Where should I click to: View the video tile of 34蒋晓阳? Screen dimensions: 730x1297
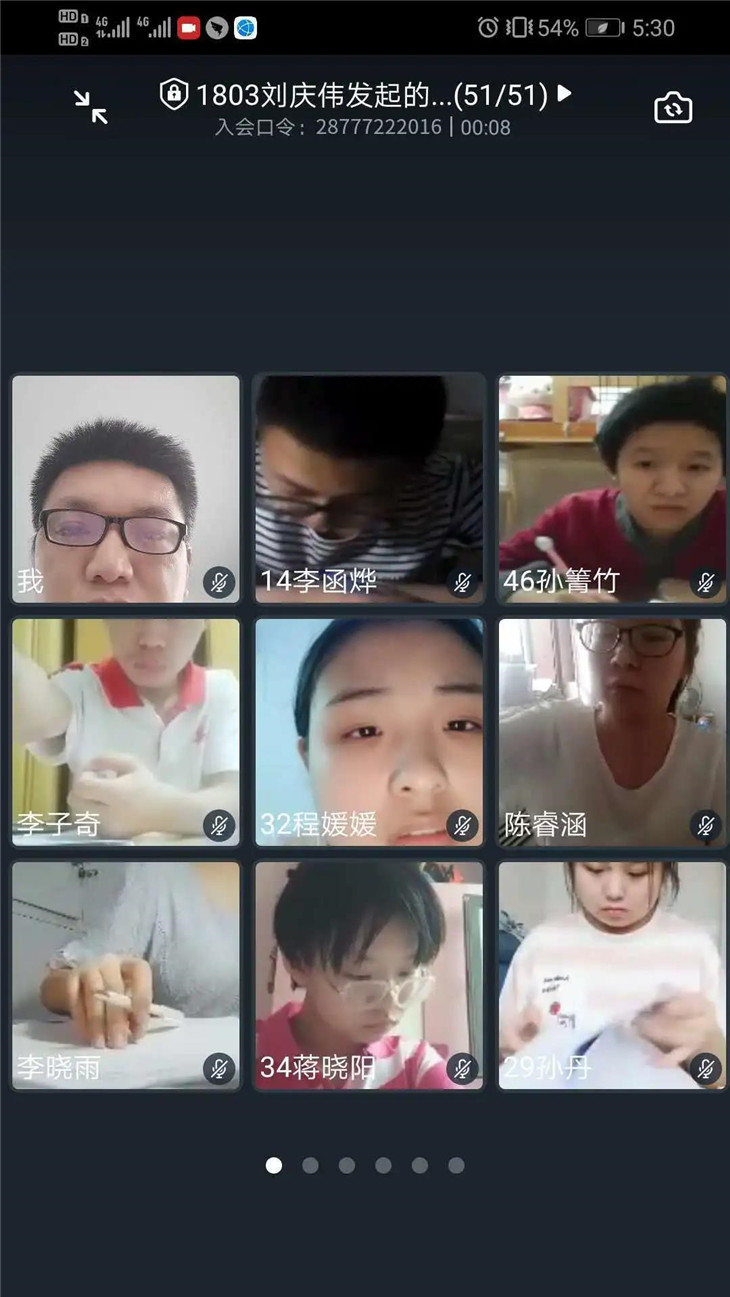[x=369, y=975]
